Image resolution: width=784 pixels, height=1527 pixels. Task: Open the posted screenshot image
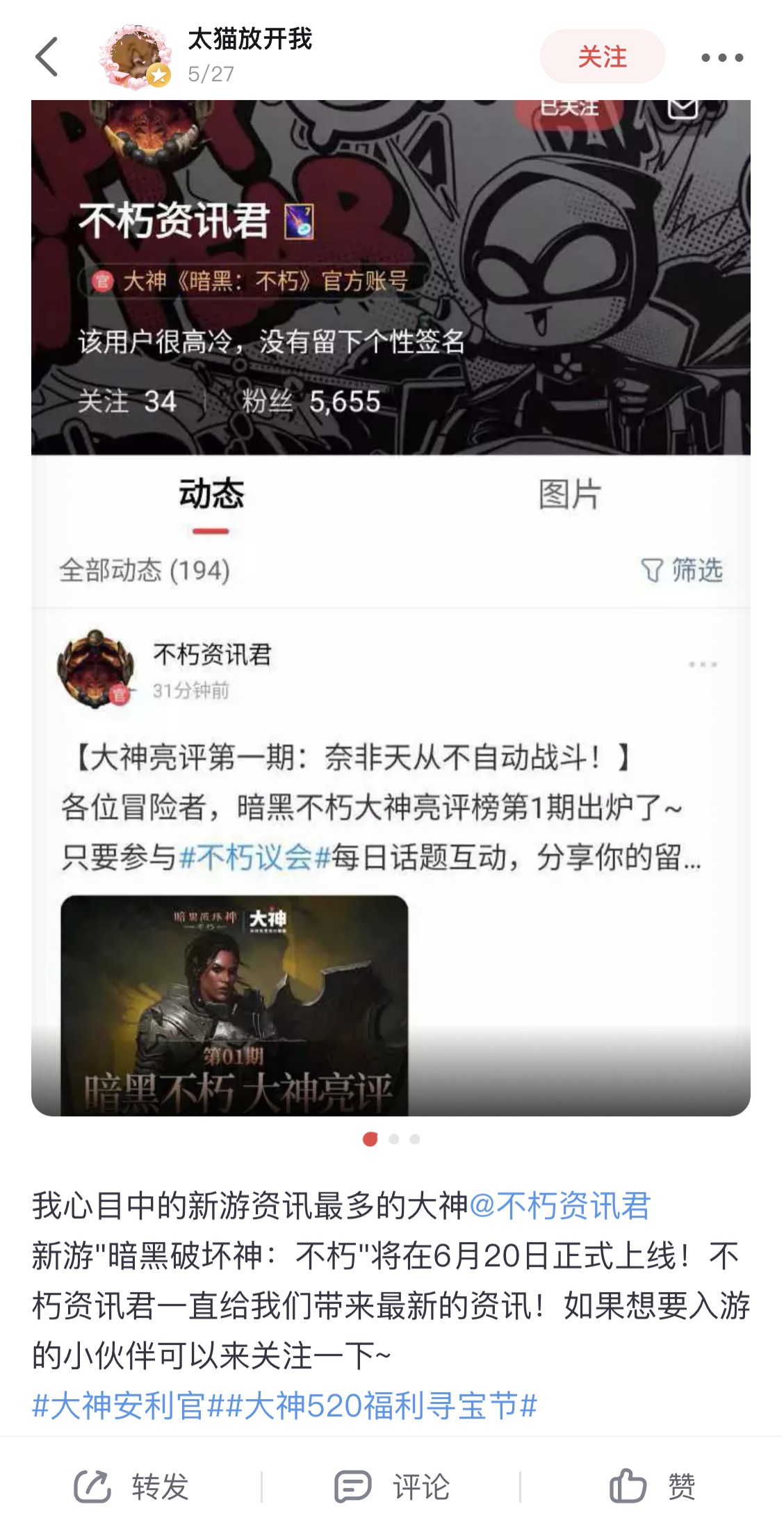pyautogui.click(x=391, y=607)
